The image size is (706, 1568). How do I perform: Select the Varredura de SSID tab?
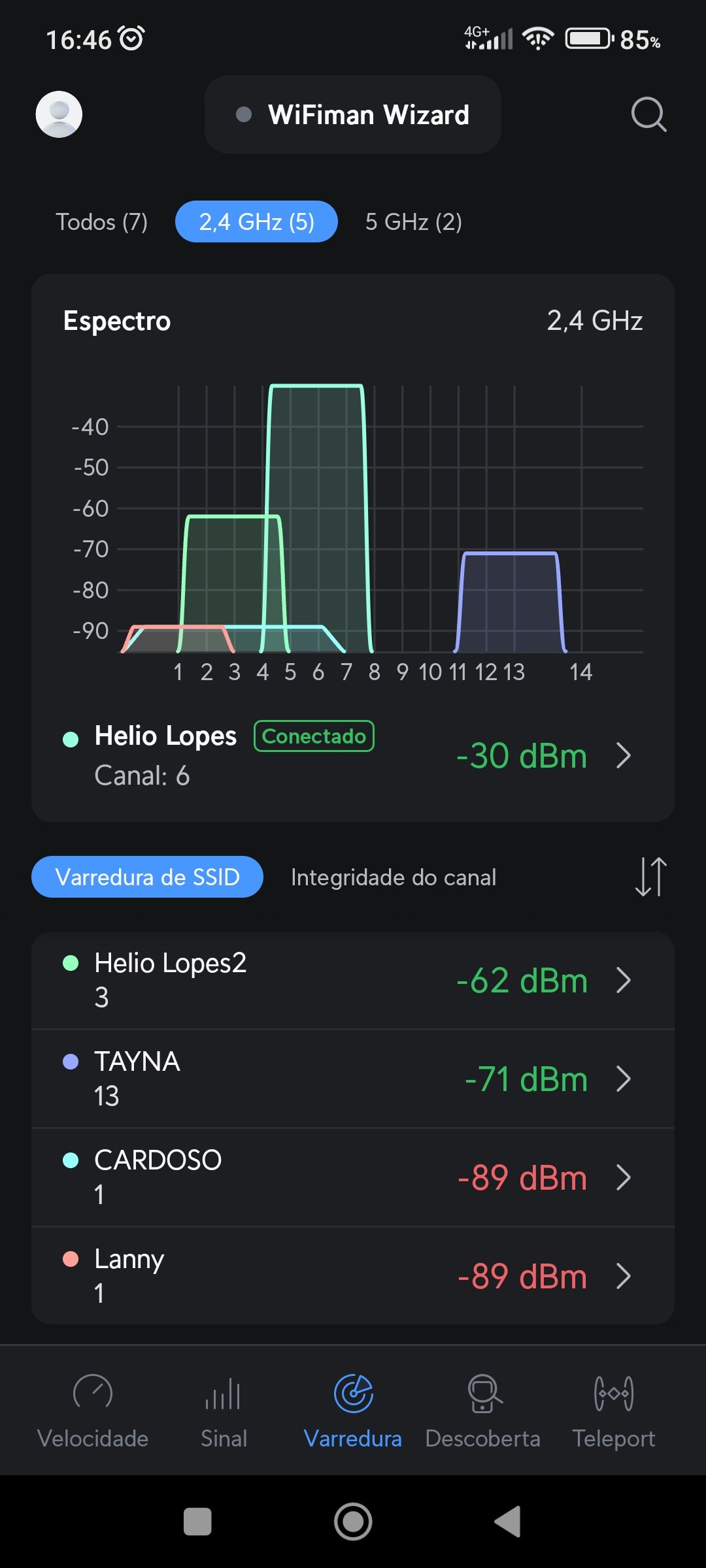coord(147,877)
